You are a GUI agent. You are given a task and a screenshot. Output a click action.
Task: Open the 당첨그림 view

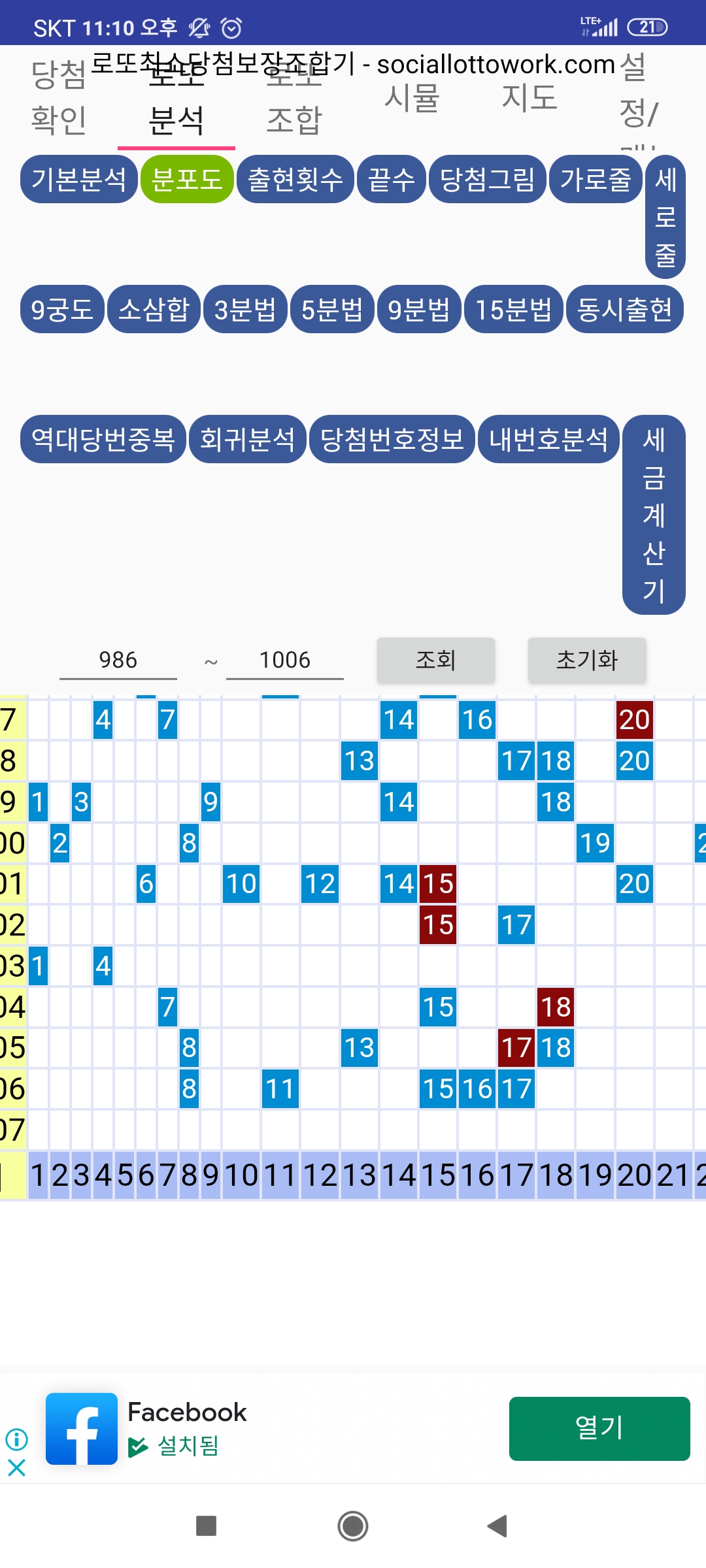click(x=487, y=179)
